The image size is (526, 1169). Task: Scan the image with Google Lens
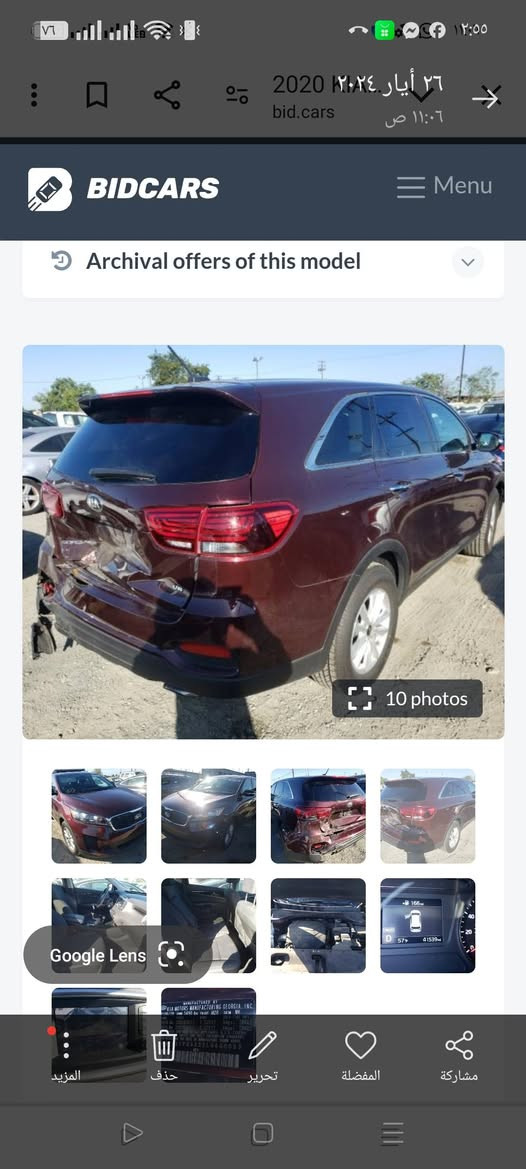pyautogui.click(x=118, y=954)
